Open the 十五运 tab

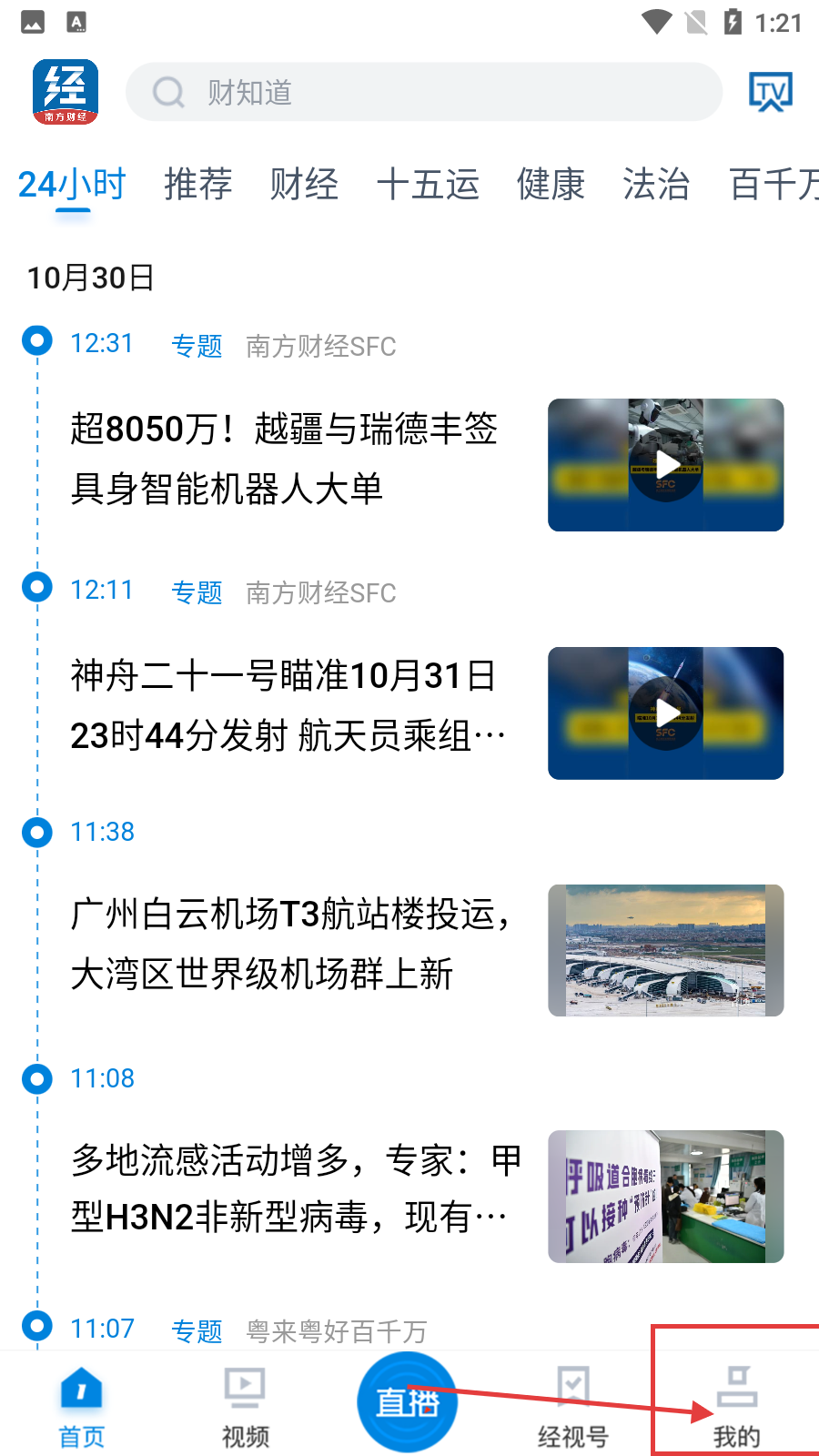[x=428, y=184]
